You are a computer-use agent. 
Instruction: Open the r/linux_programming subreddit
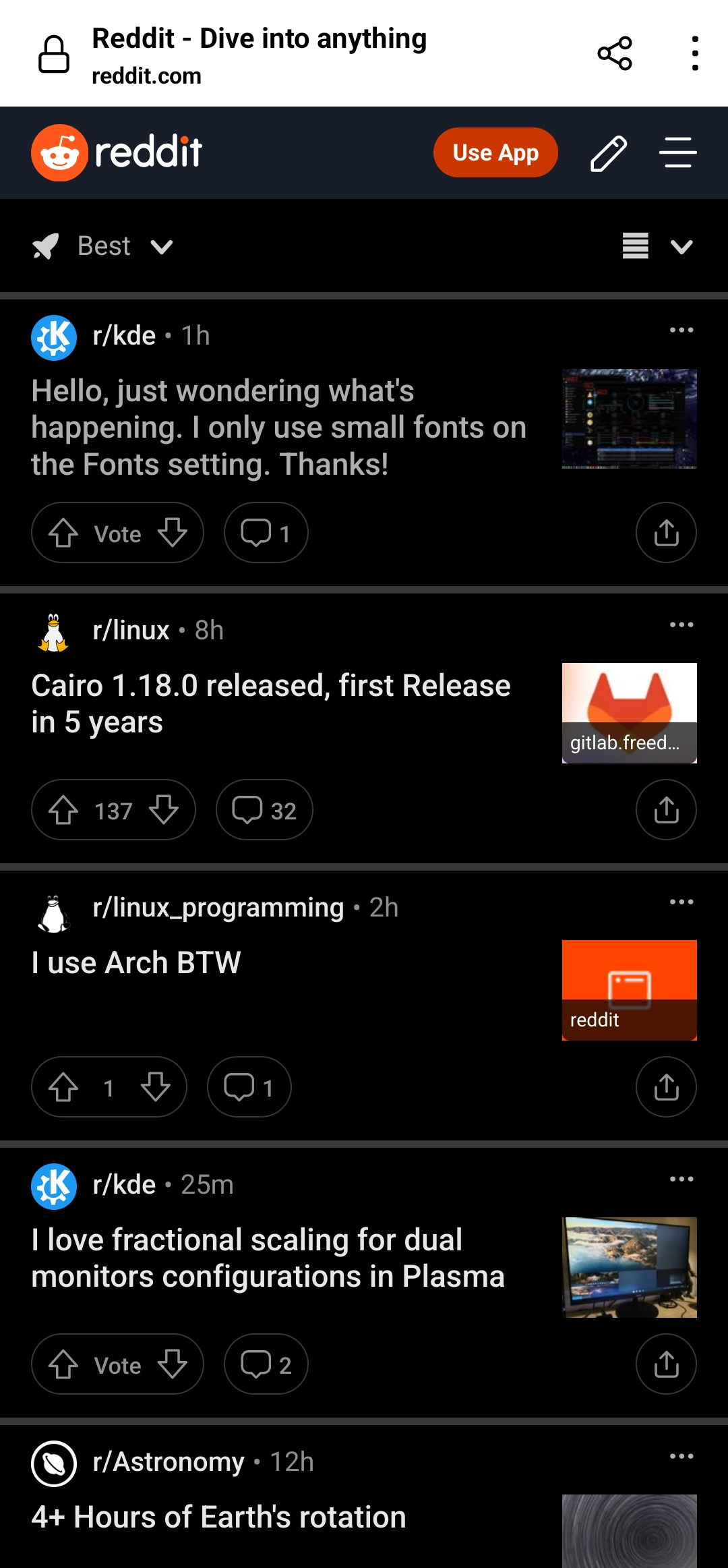point(218,907)
